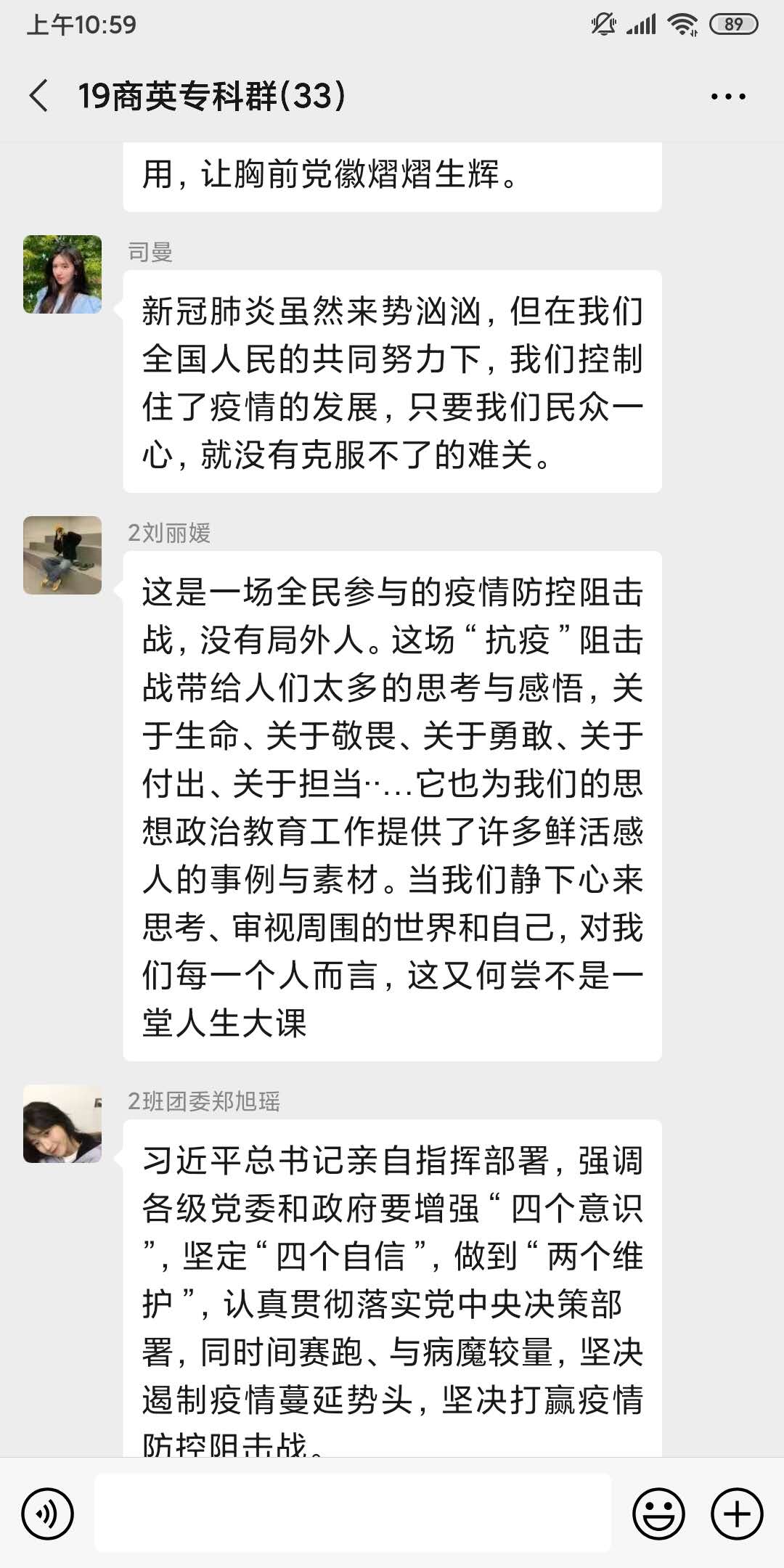
Task: Open the emoji sticker panel
Action: (x=658, y=1514)
